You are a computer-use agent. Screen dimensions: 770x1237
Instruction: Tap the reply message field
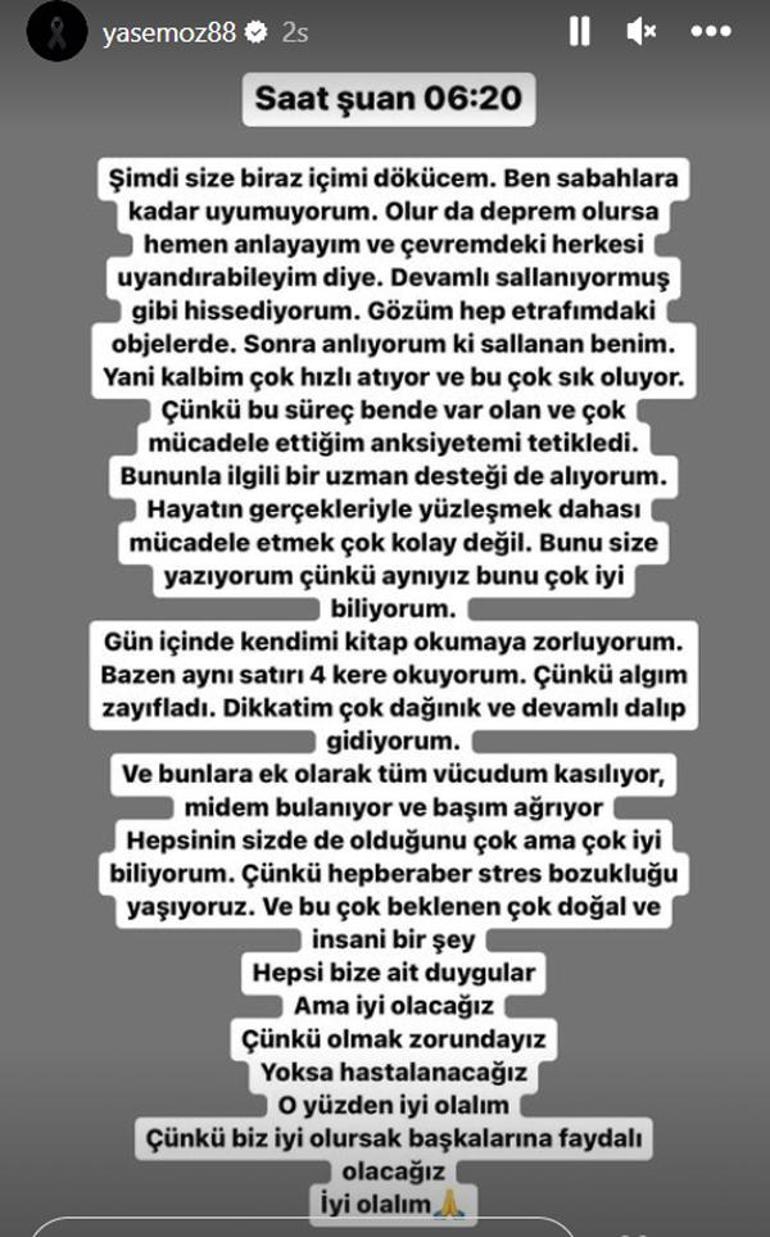pyautogui.click(x=300, y=1228)
